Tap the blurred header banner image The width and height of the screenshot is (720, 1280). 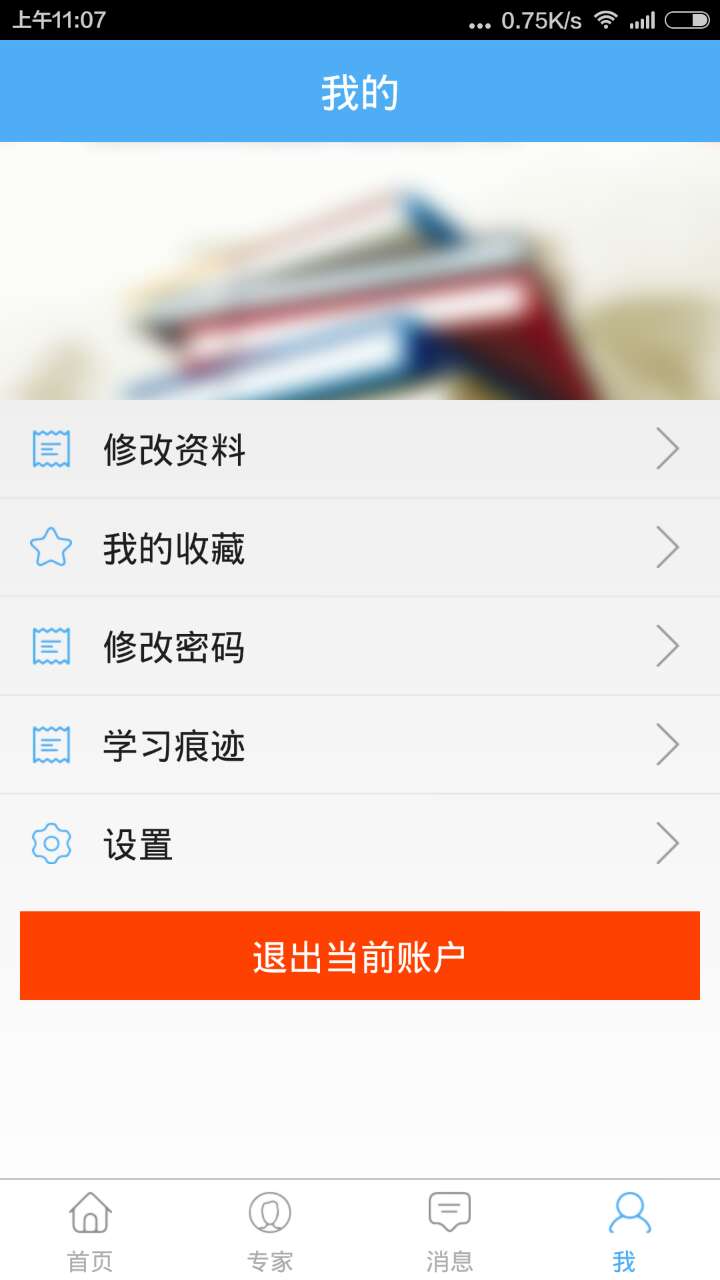360,270
